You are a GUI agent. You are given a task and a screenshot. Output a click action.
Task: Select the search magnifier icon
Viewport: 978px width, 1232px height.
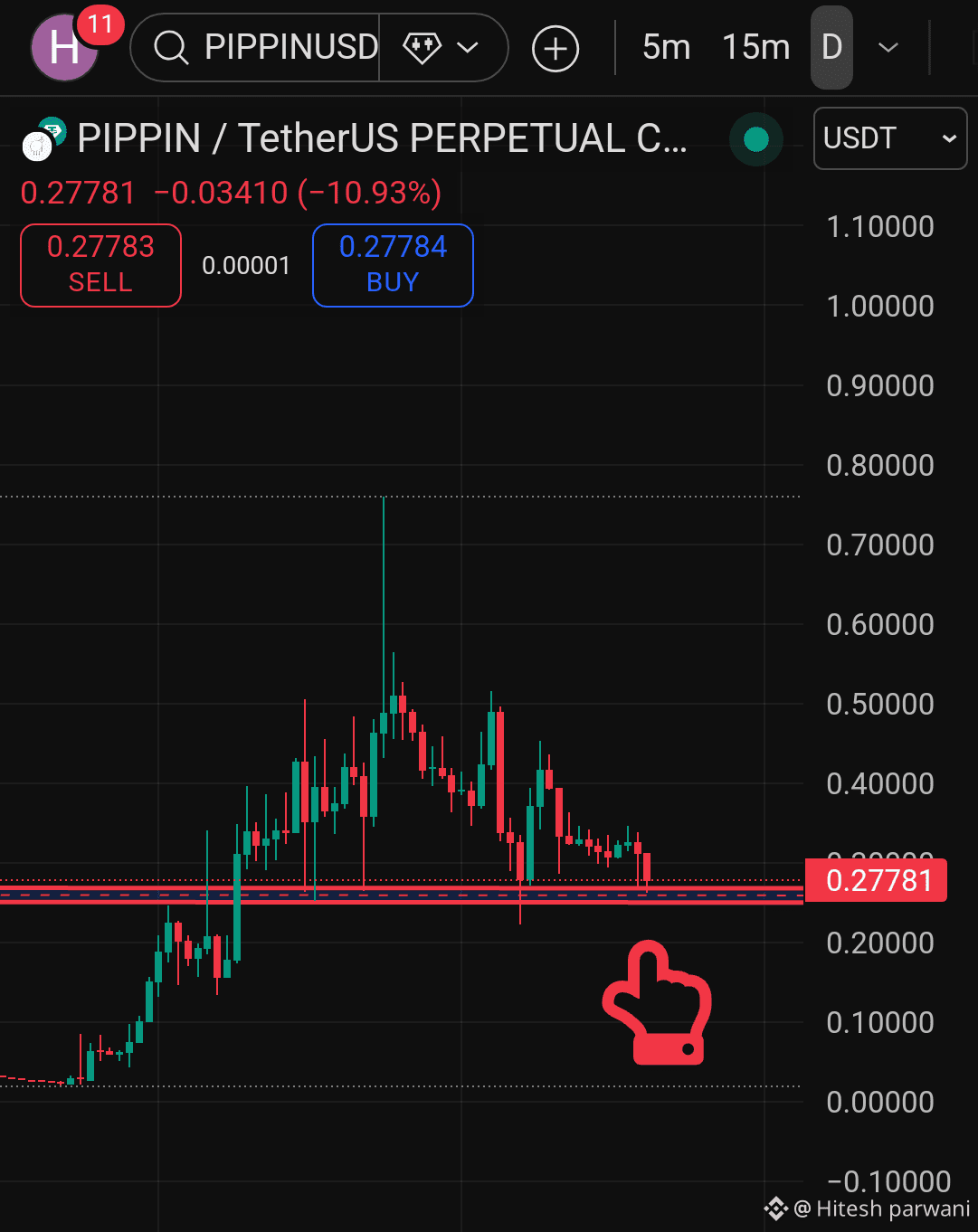pos(171,47)
